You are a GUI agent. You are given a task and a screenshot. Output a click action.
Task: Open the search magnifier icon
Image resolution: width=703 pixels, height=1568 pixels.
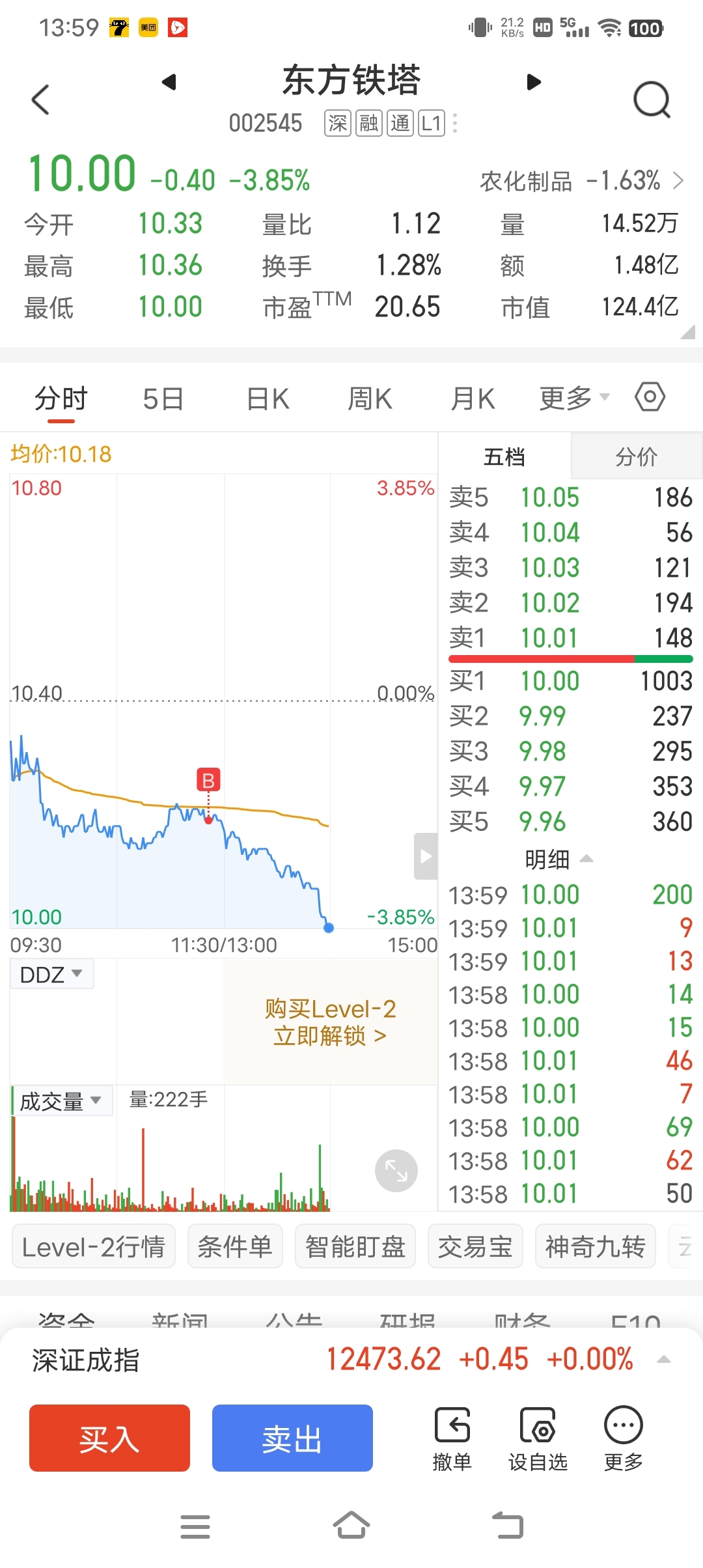[x=652, y=100]
